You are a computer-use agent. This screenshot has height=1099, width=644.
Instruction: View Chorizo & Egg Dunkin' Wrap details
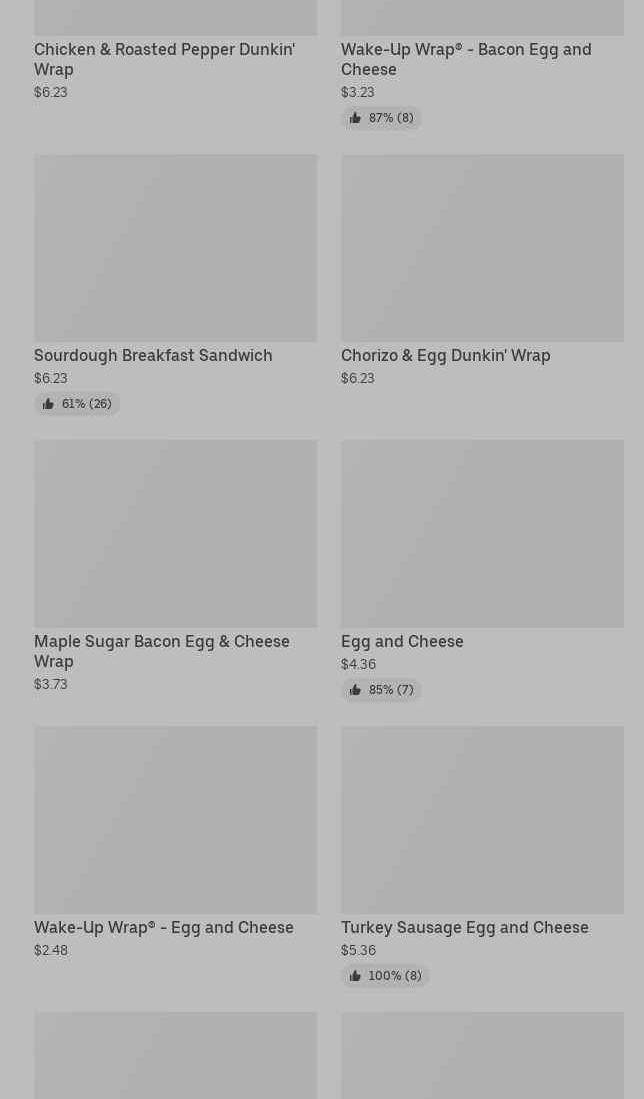click(482, 271)
